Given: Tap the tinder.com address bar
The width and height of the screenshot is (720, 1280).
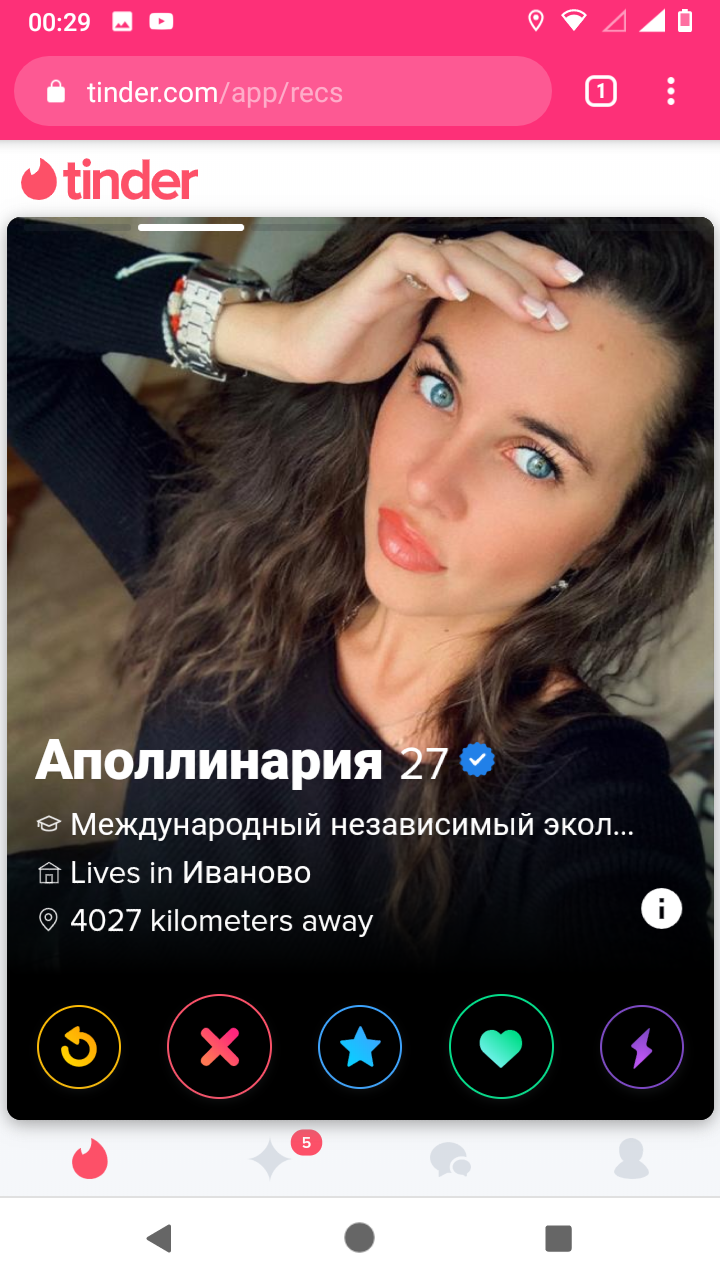Looking at the screenshot, I should pyautogui.click(x=283, y=92).
